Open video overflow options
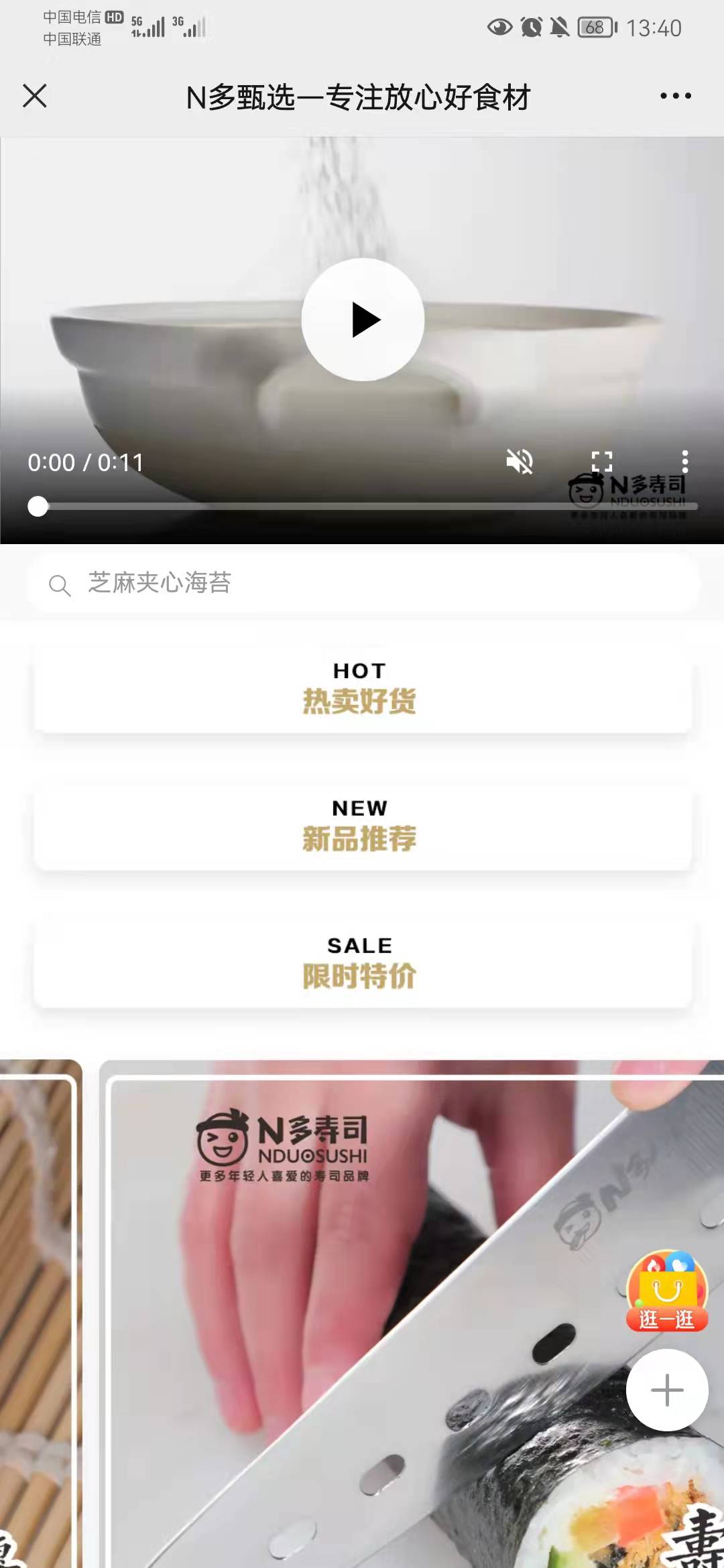724x1568 pixels. point(684,462)
